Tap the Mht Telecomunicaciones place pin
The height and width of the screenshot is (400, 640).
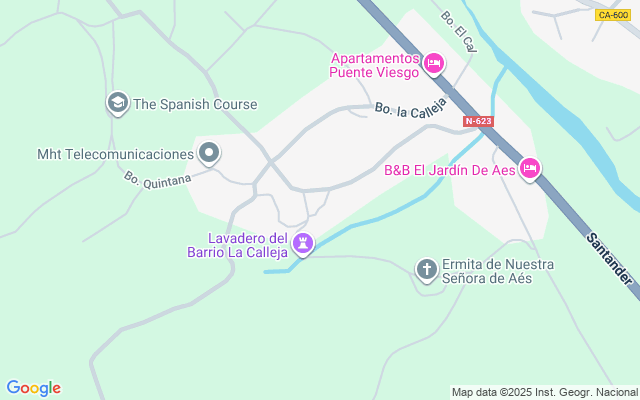(209, 154)
